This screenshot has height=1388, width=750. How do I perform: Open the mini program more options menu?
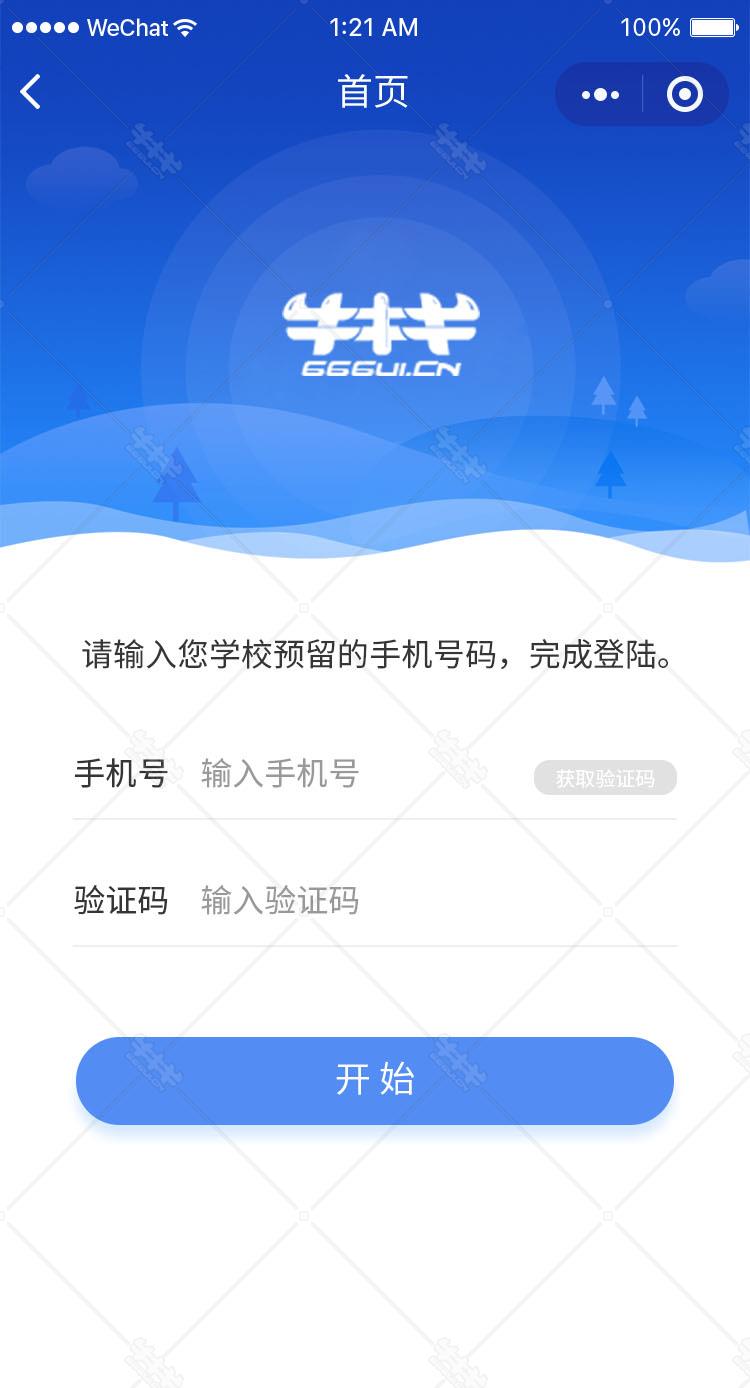[x=600, y=95]
